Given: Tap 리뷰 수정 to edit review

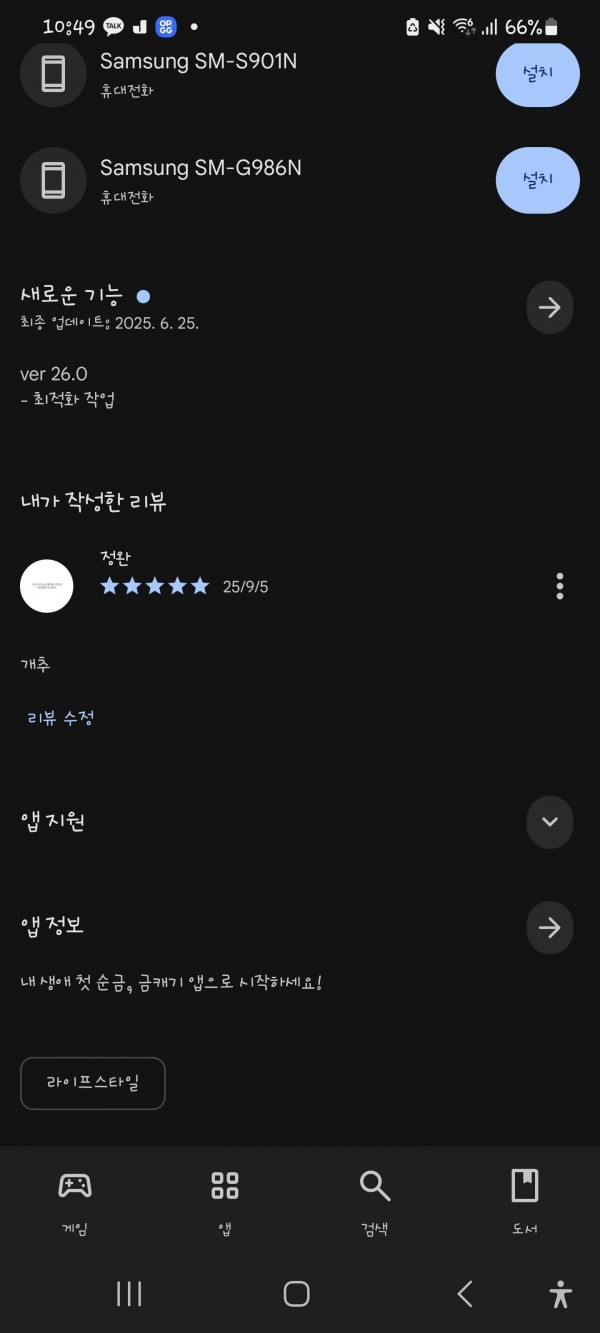Looking at the screenshot, I should [x=61, y=718].
